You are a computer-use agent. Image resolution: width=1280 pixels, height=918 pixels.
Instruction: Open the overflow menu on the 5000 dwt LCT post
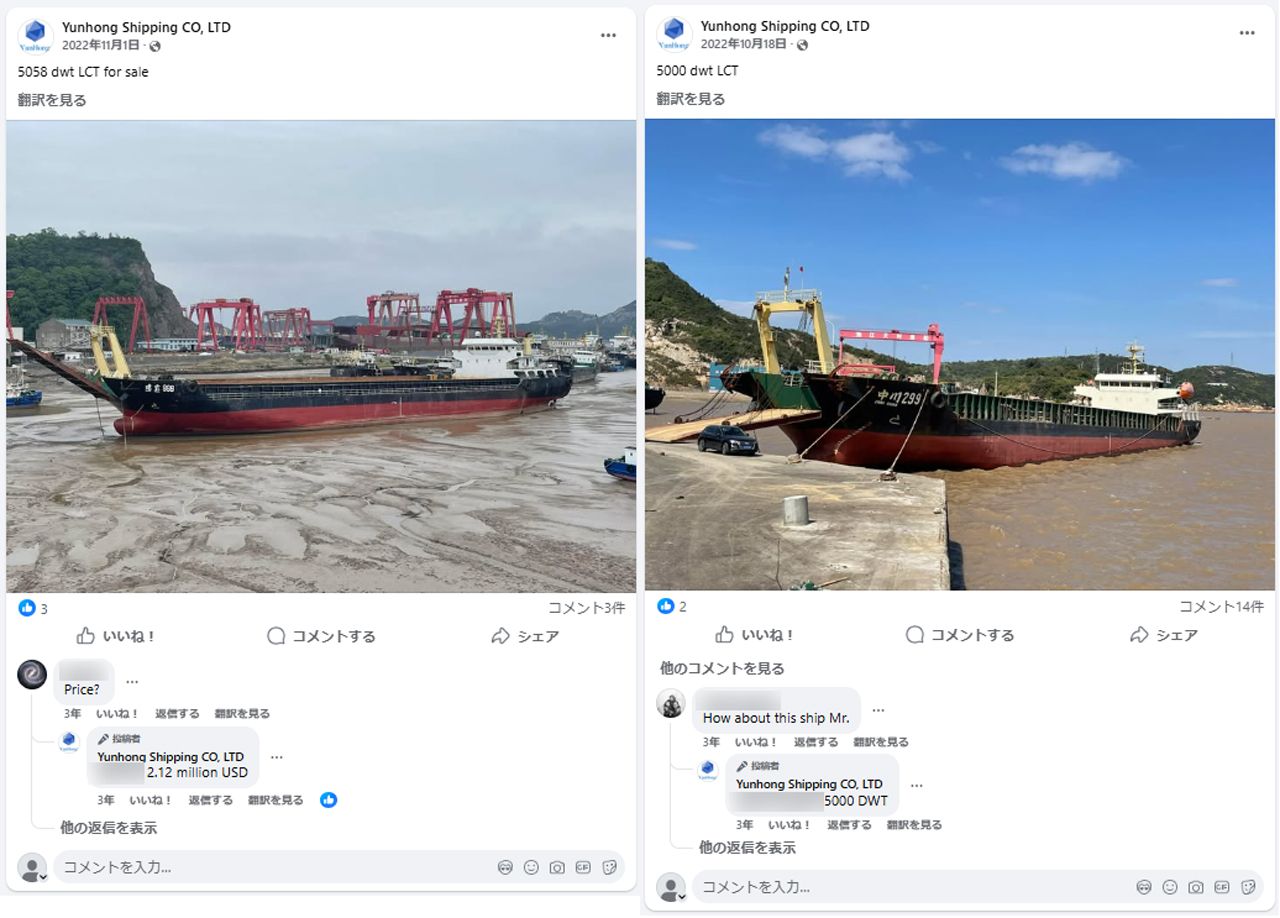point(1246,33)
